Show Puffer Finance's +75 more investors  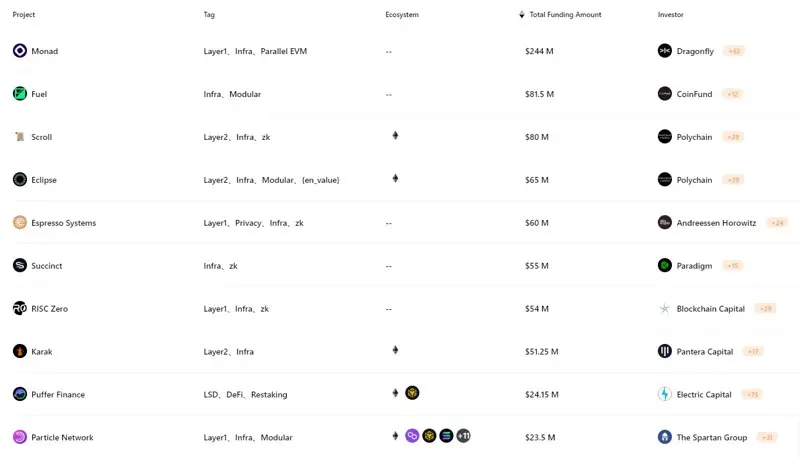point(751,395)
